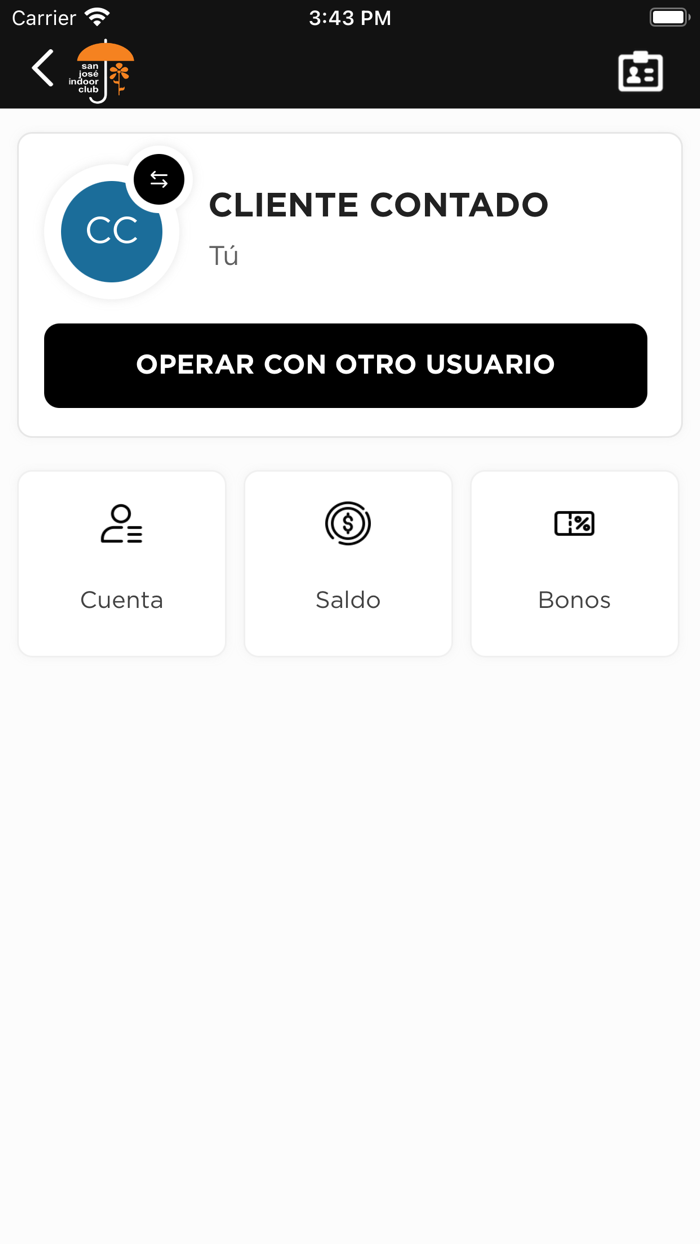700x1244 pixels.
Task: Tap the switch-user arrows on the avatar
Action: (159, 180)
